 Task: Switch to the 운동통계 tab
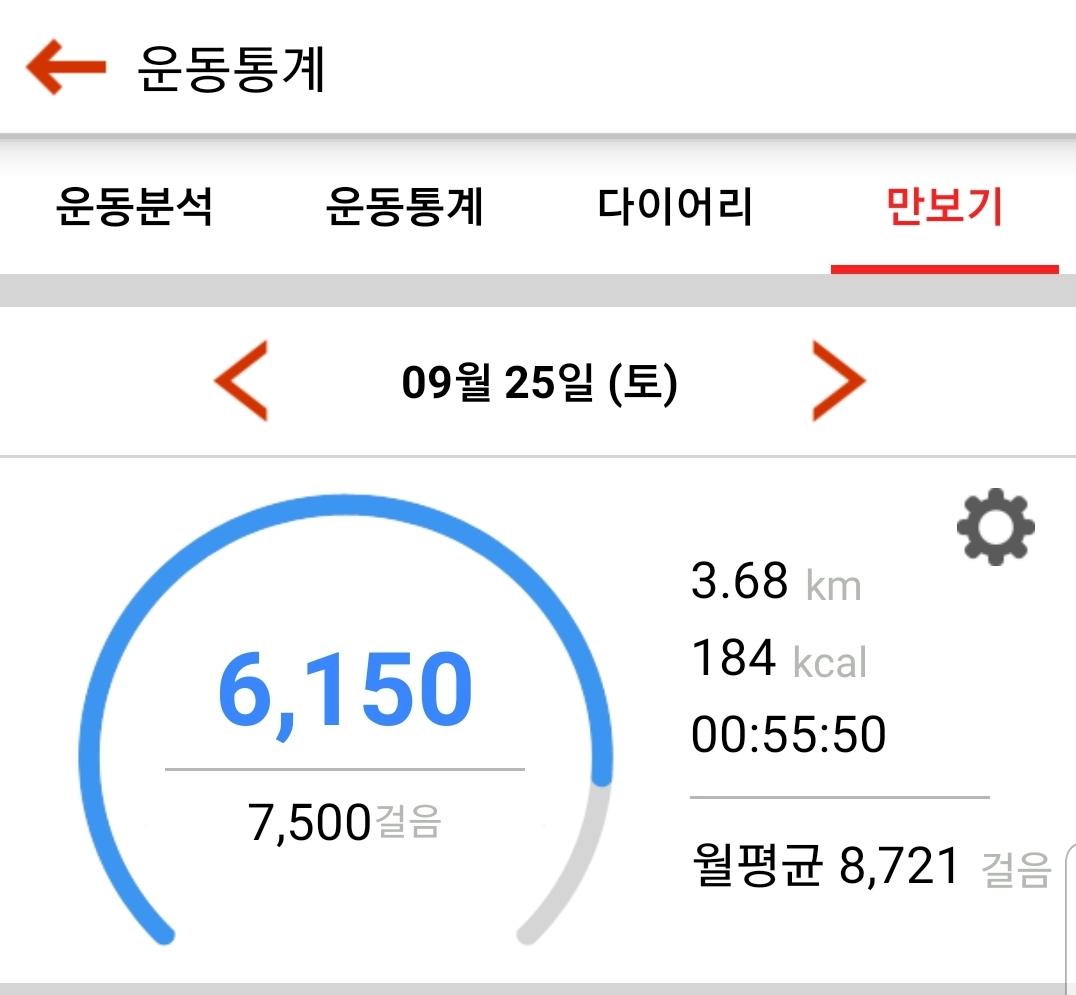tap(404, 207)
